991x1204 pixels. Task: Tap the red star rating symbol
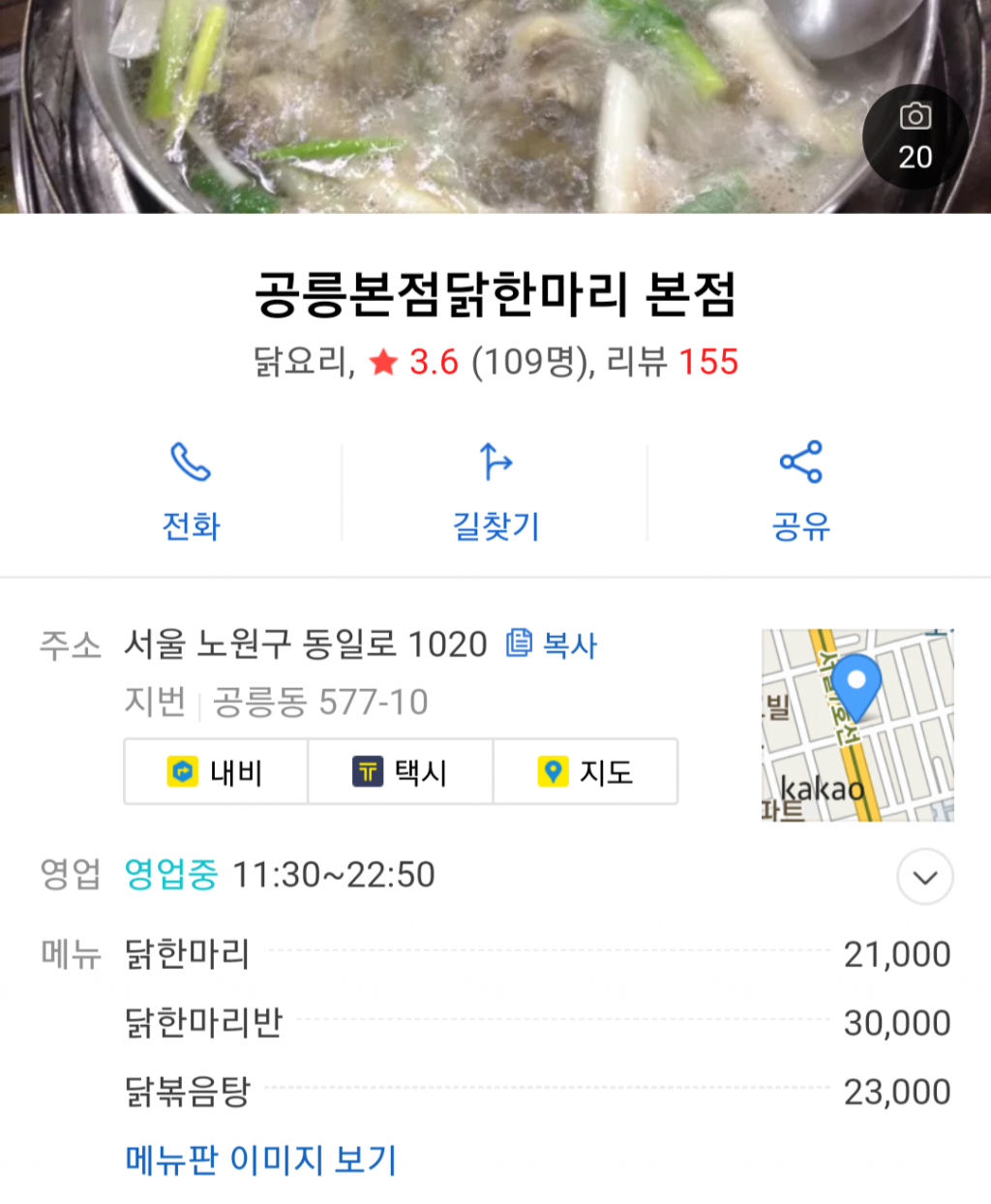[x=385, y=361]
